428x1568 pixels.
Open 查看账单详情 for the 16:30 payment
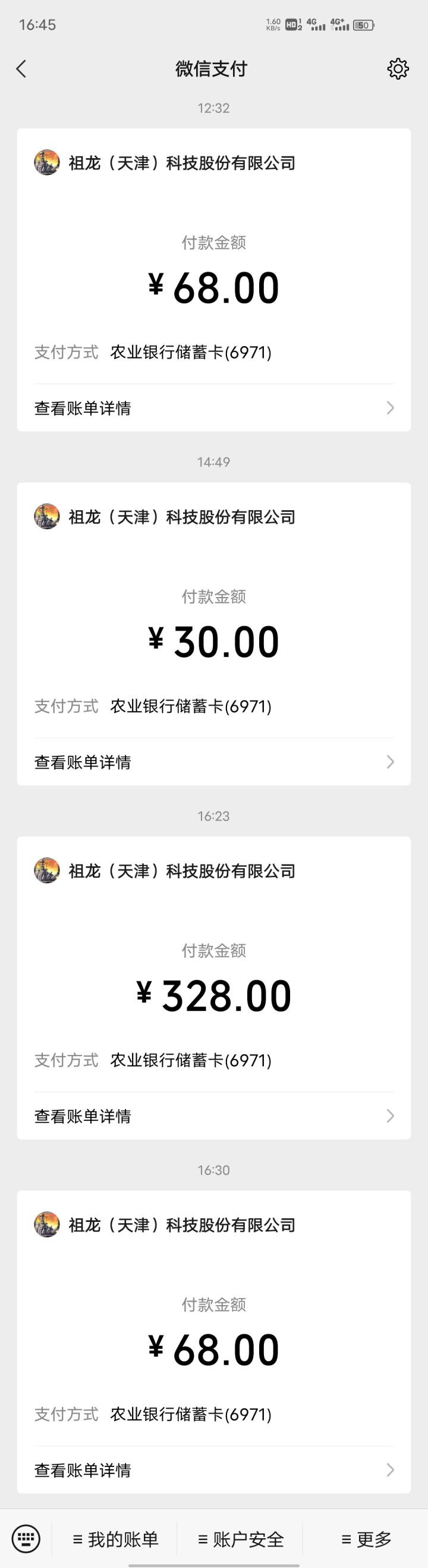pyautogui.click(x=213, y=1470)
